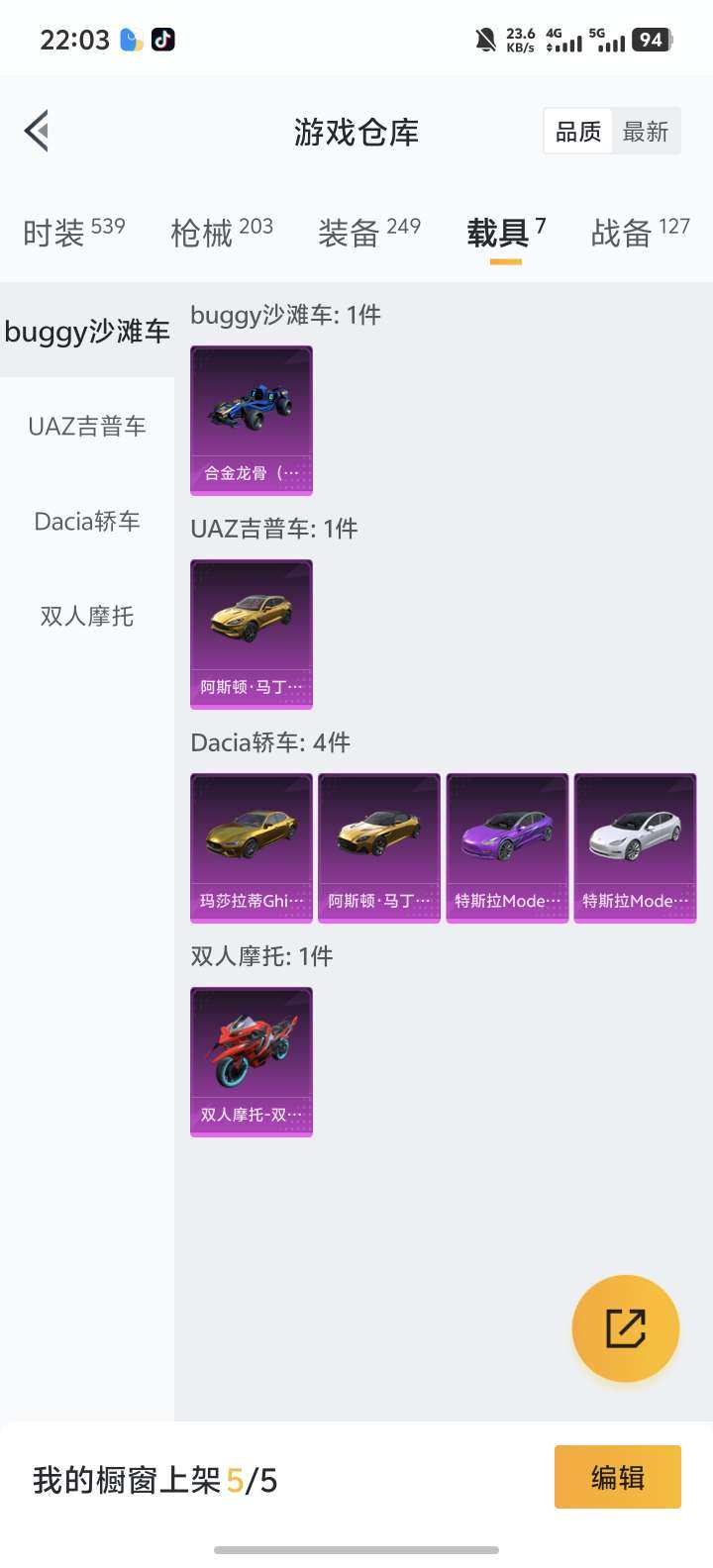Open the share floating action button
713x1568 pixels.
(x=625, y=1327)
